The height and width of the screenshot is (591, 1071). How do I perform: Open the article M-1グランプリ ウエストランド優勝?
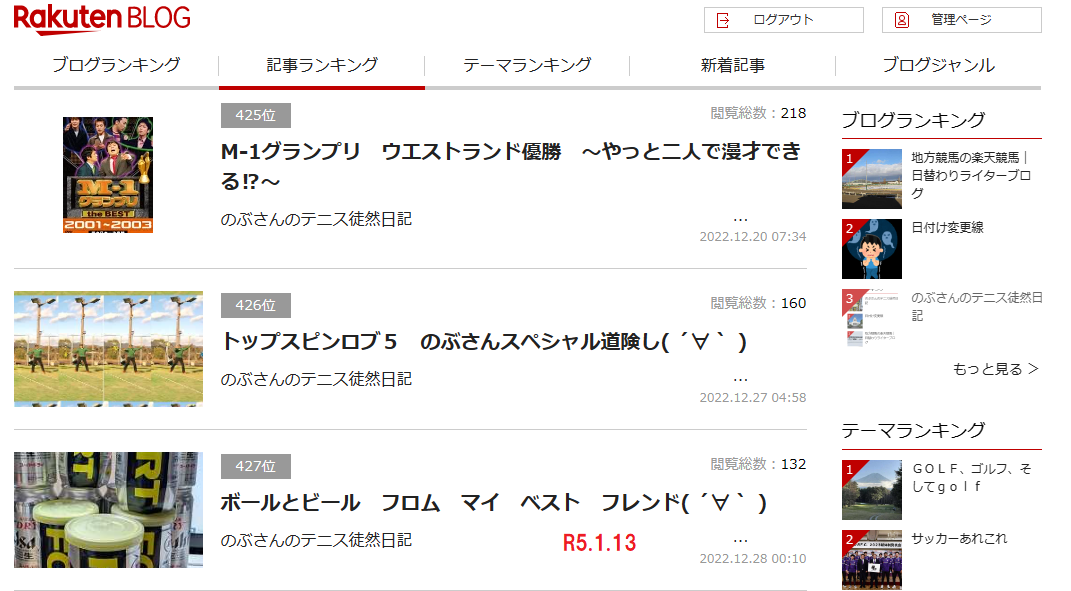(510, 166)
